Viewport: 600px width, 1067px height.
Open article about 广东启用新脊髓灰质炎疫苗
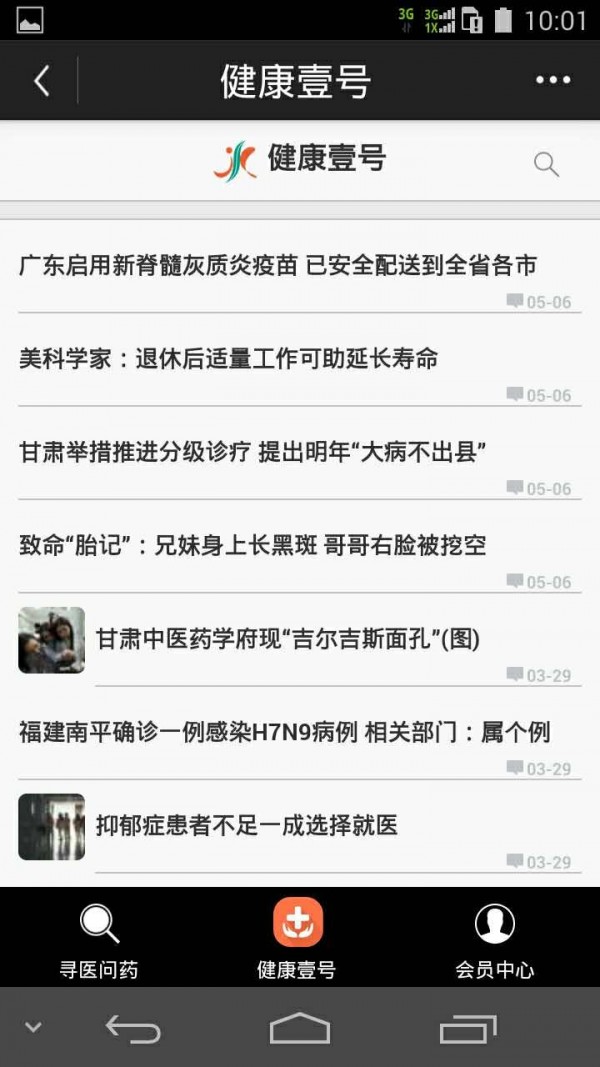[278, 265]
